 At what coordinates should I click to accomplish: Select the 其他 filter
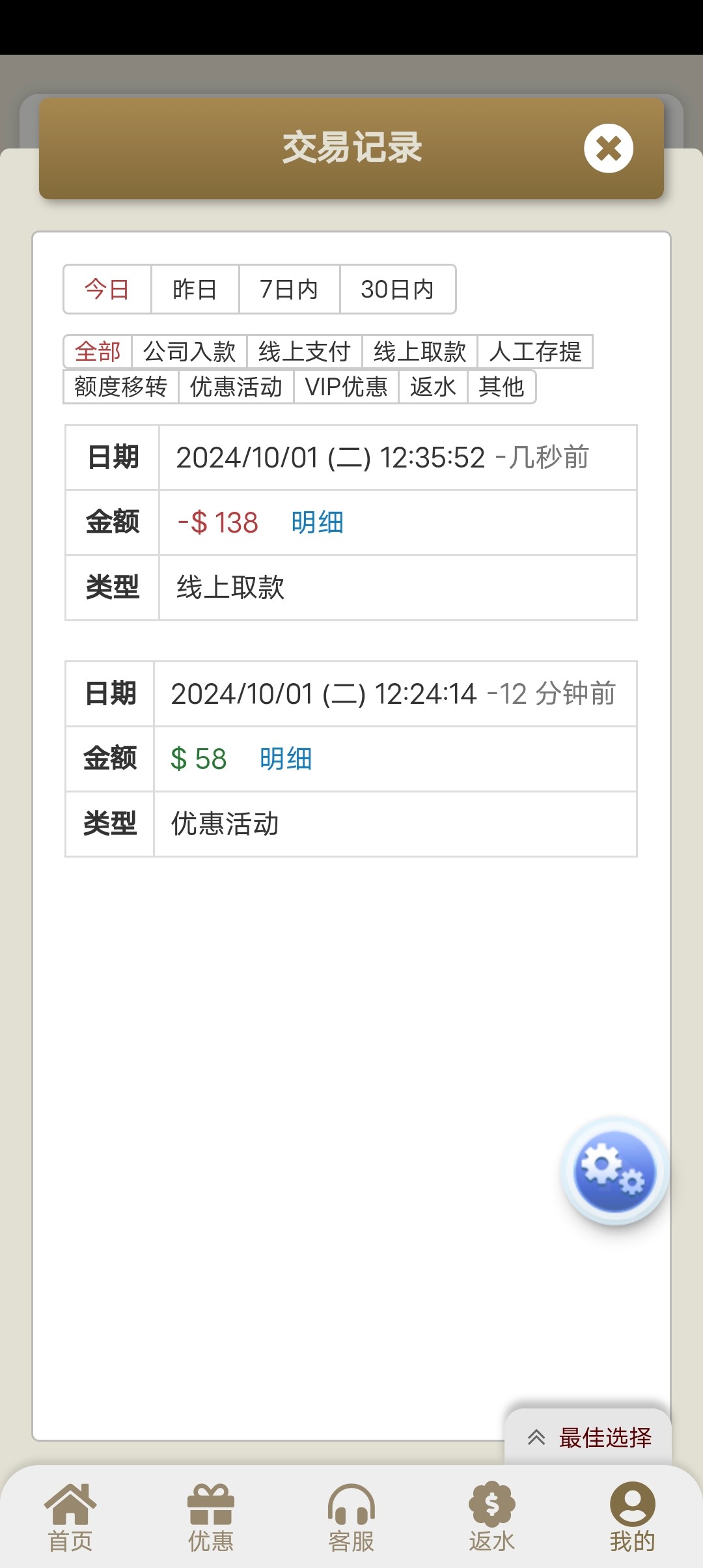[501, 387]
